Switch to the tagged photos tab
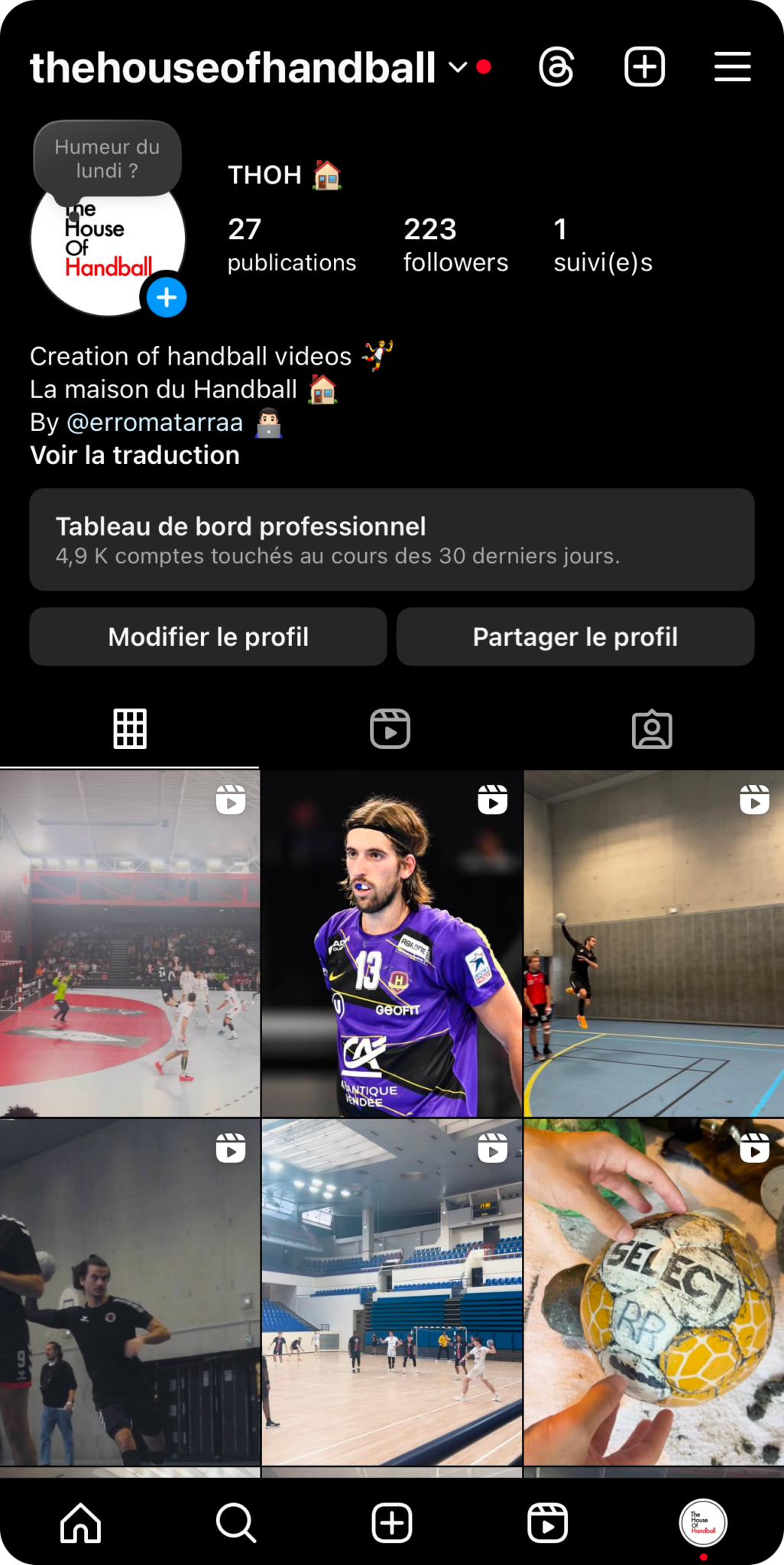Screen dimensions: 784x1565 point(652,729)
